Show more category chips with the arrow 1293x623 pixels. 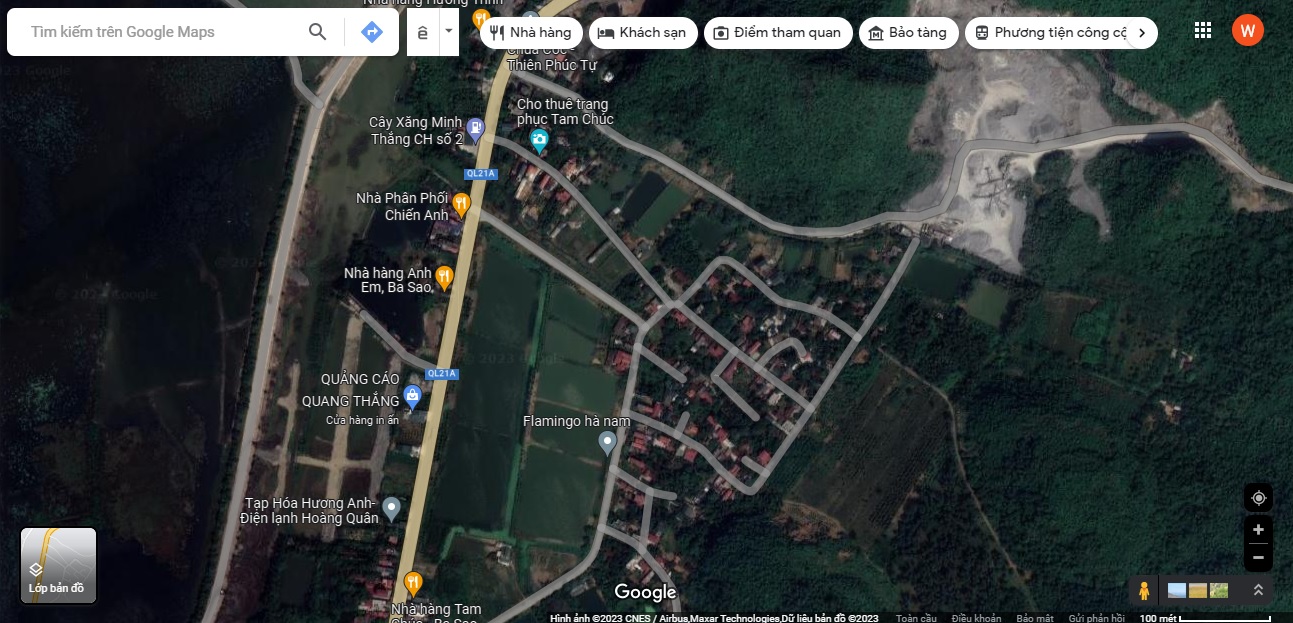tap(1142, 33)
